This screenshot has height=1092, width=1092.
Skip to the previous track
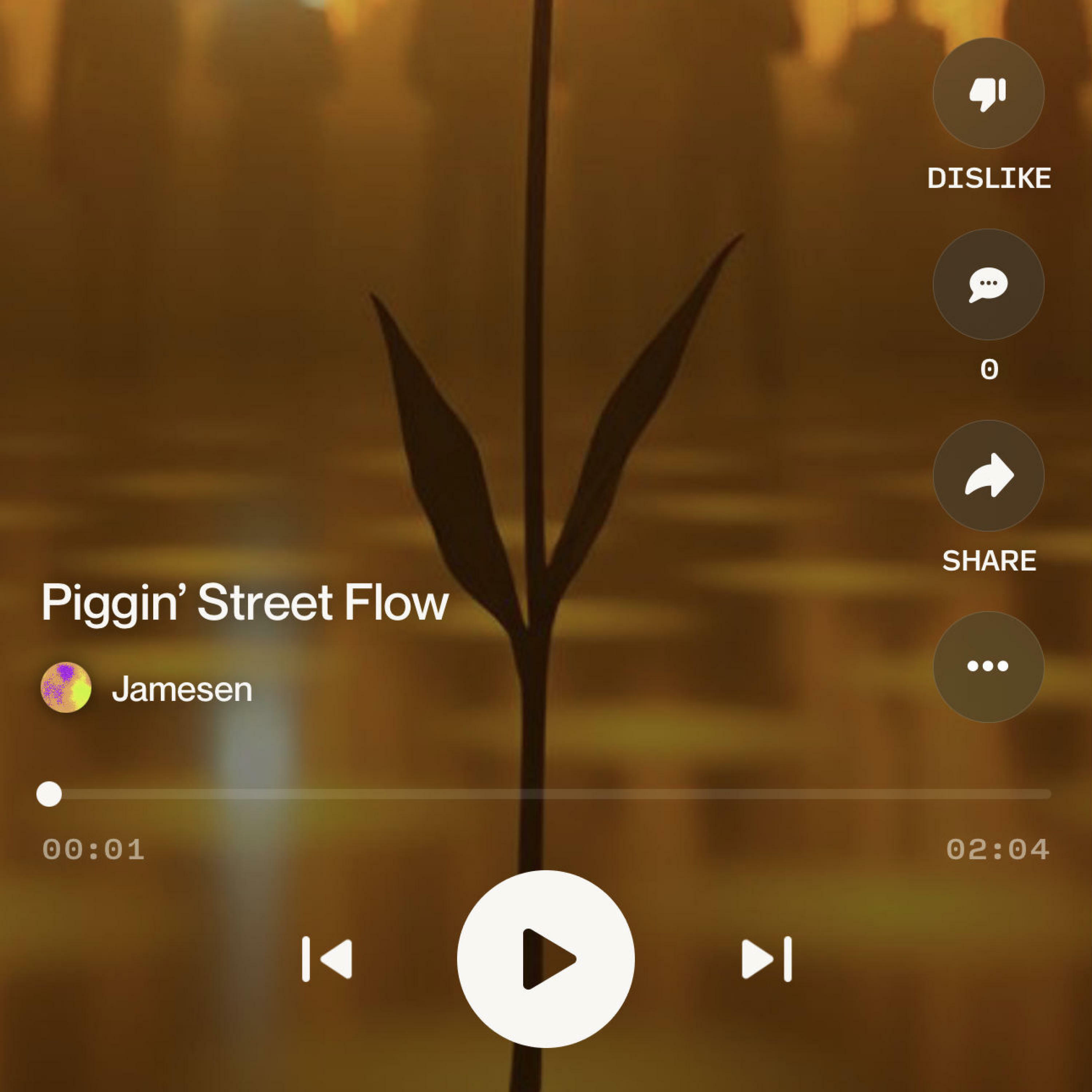[x=327, y=959]
